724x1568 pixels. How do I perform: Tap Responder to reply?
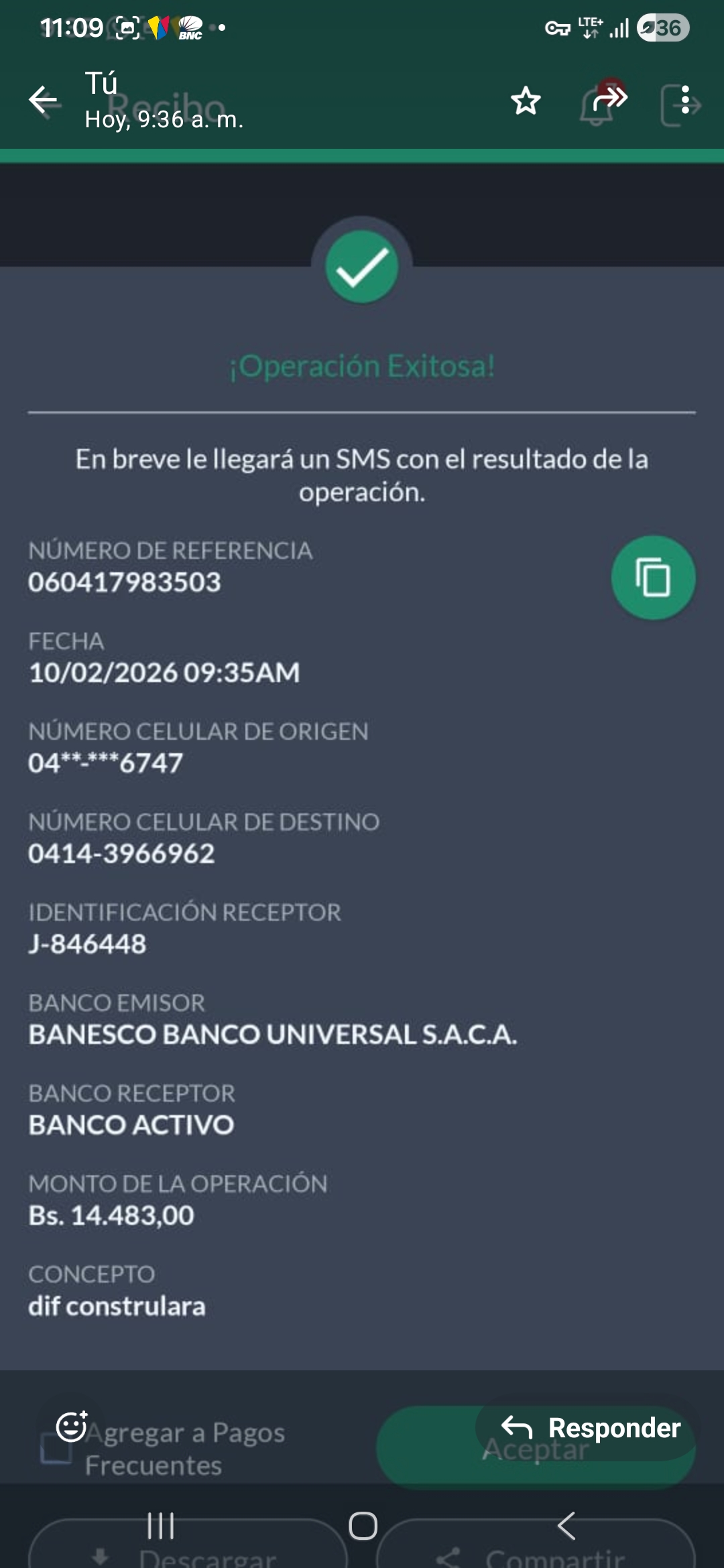pos(591,1428)
